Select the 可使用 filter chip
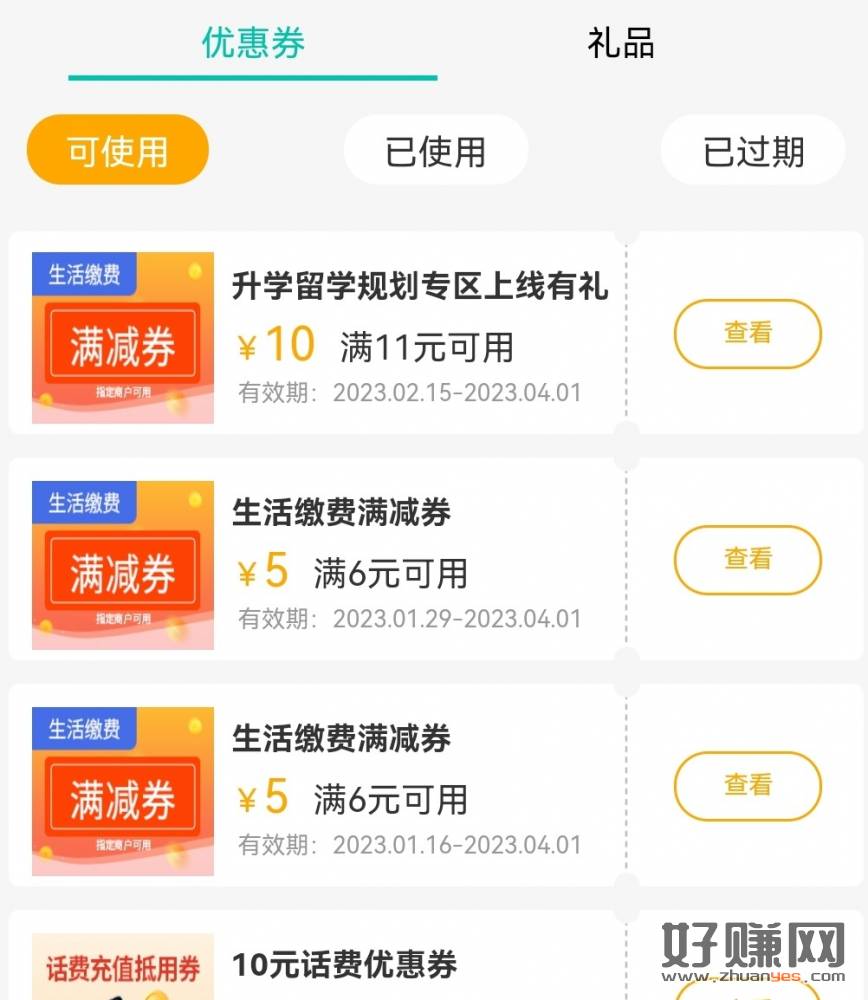 click(x=117, y=150)
